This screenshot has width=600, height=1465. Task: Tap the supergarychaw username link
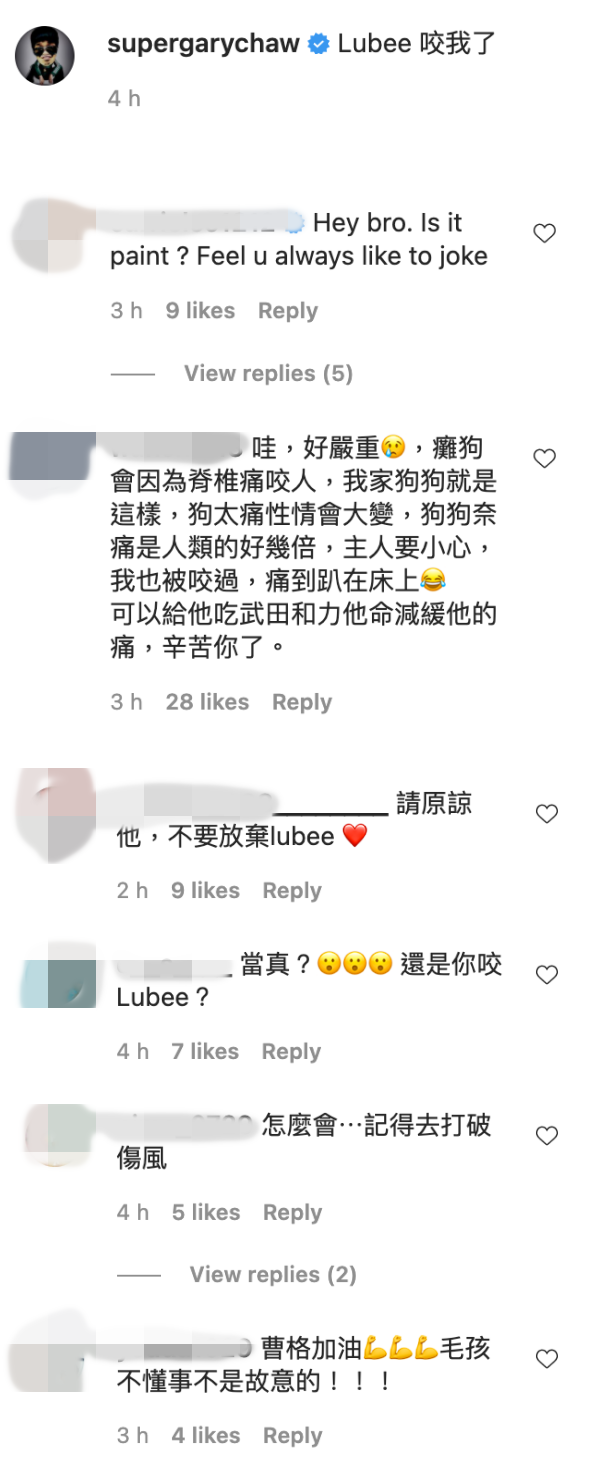point(203,44)
